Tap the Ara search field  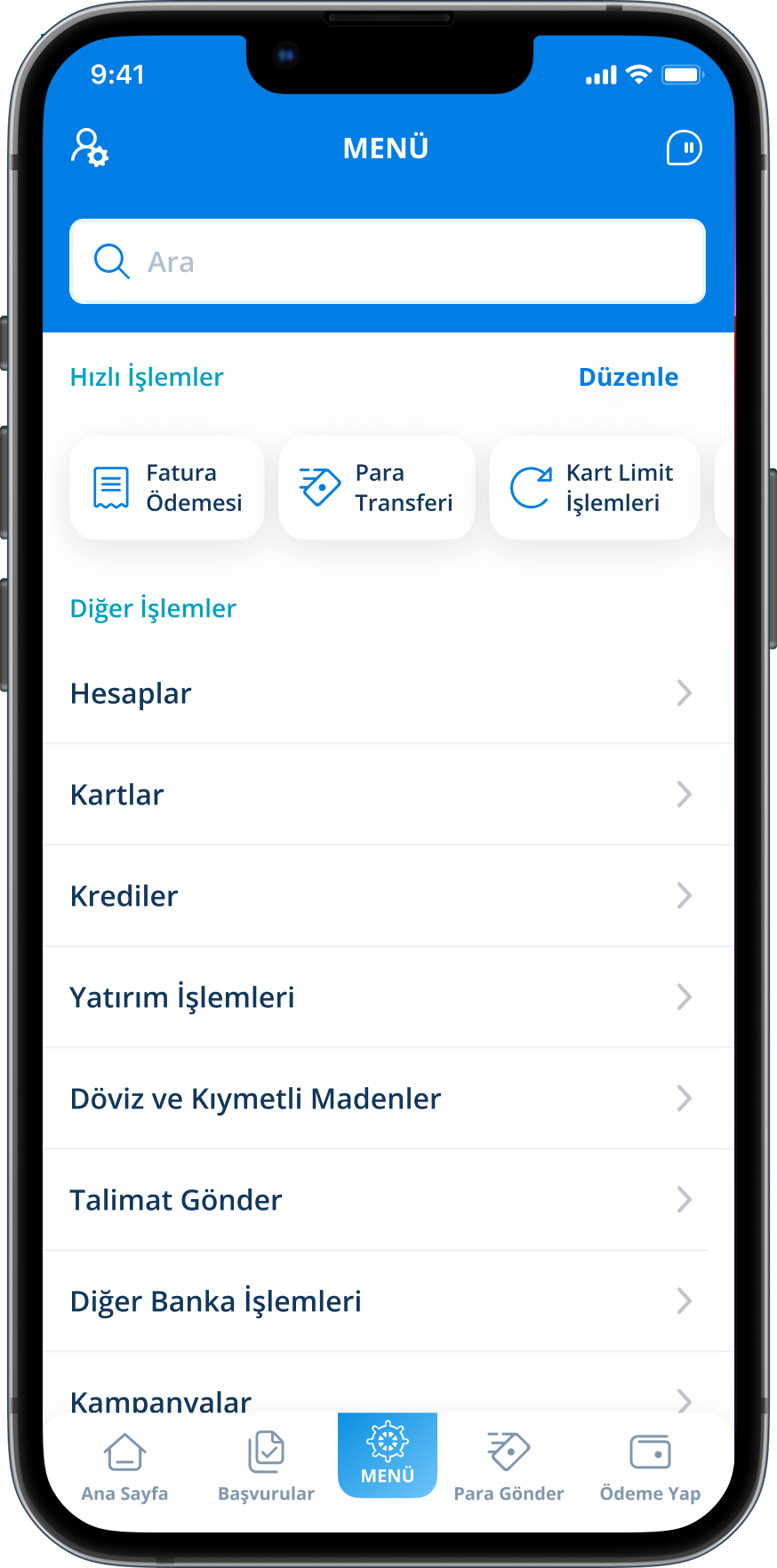tap(388, 261)
